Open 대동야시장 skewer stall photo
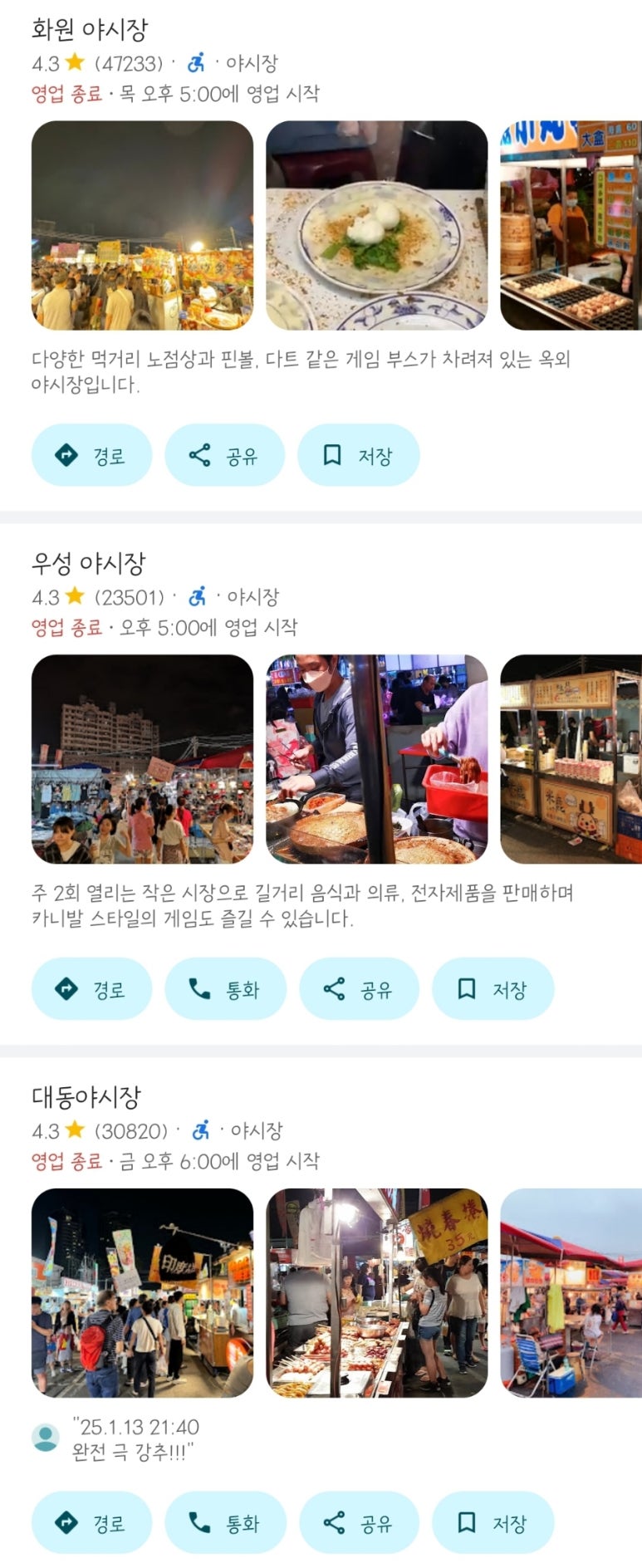The height and width of the screenshot is (1568, 642). click(376, 1292)
